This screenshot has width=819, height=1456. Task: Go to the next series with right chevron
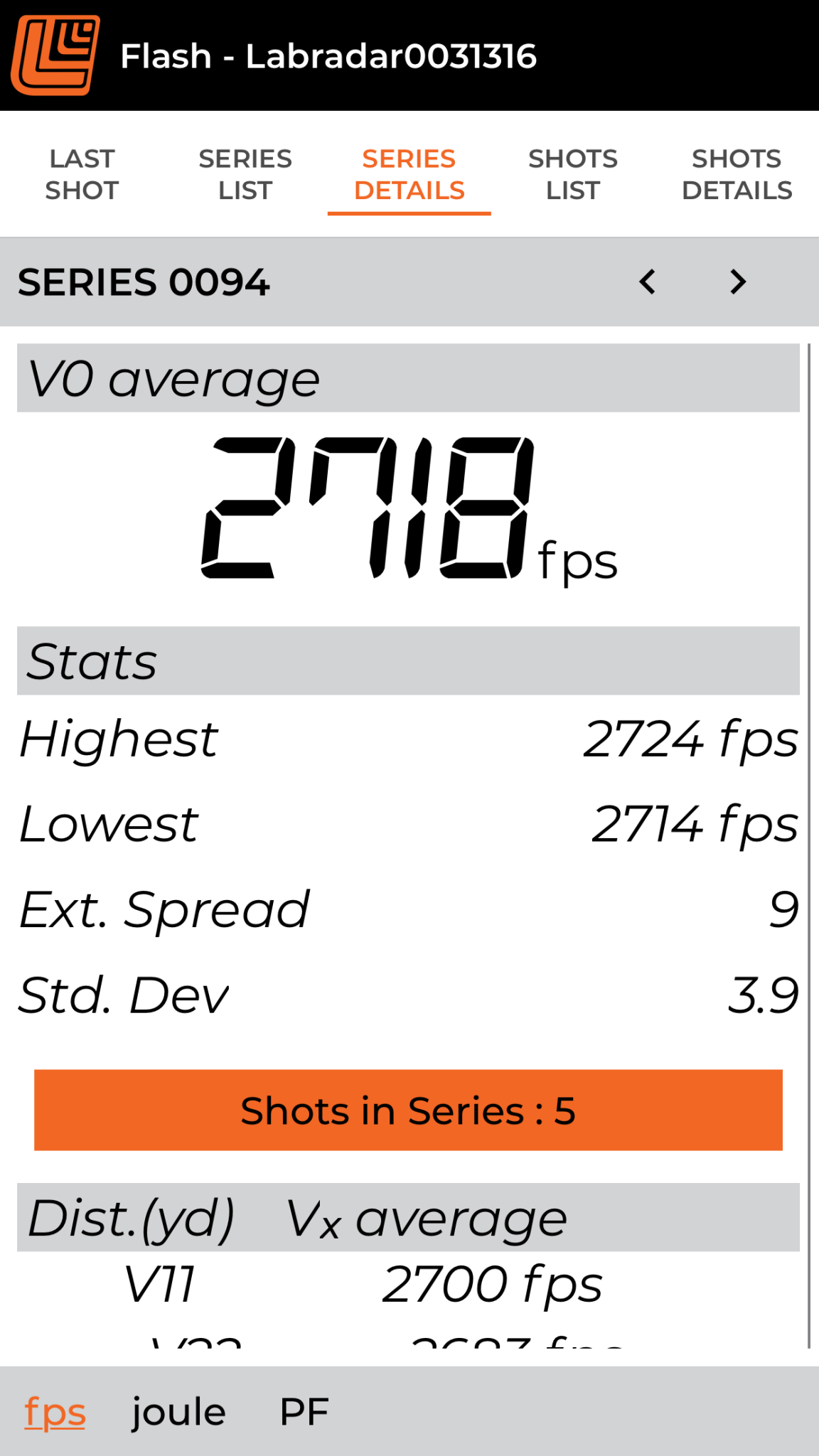738,282
